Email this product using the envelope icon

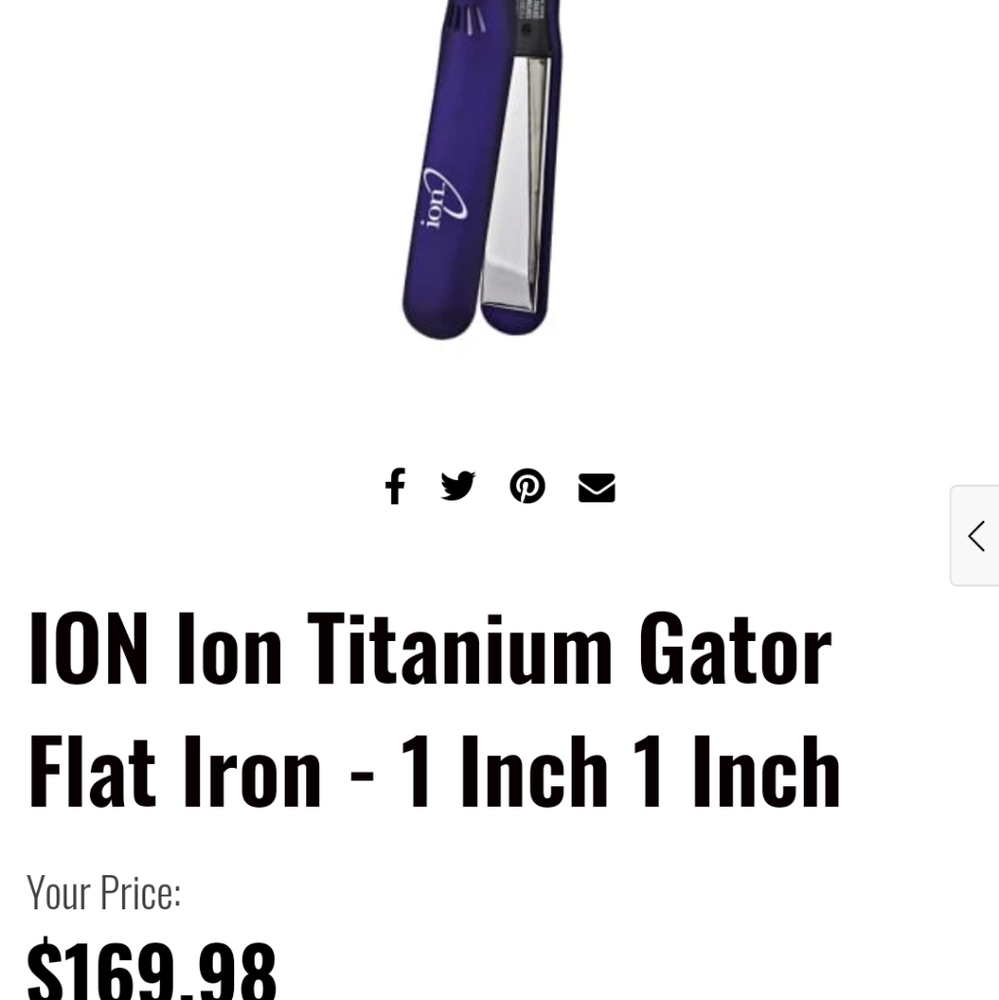[596, 487]
